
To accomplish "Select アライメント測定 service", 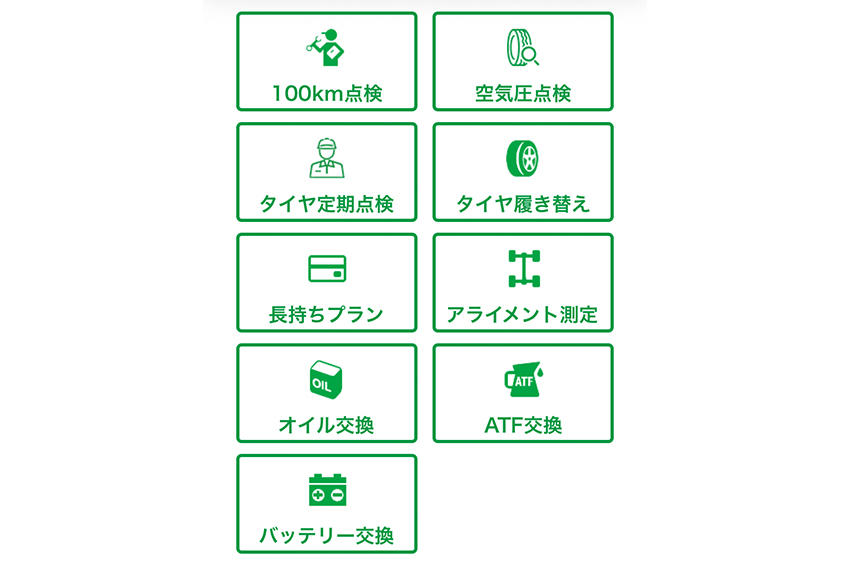I will 522,283.
